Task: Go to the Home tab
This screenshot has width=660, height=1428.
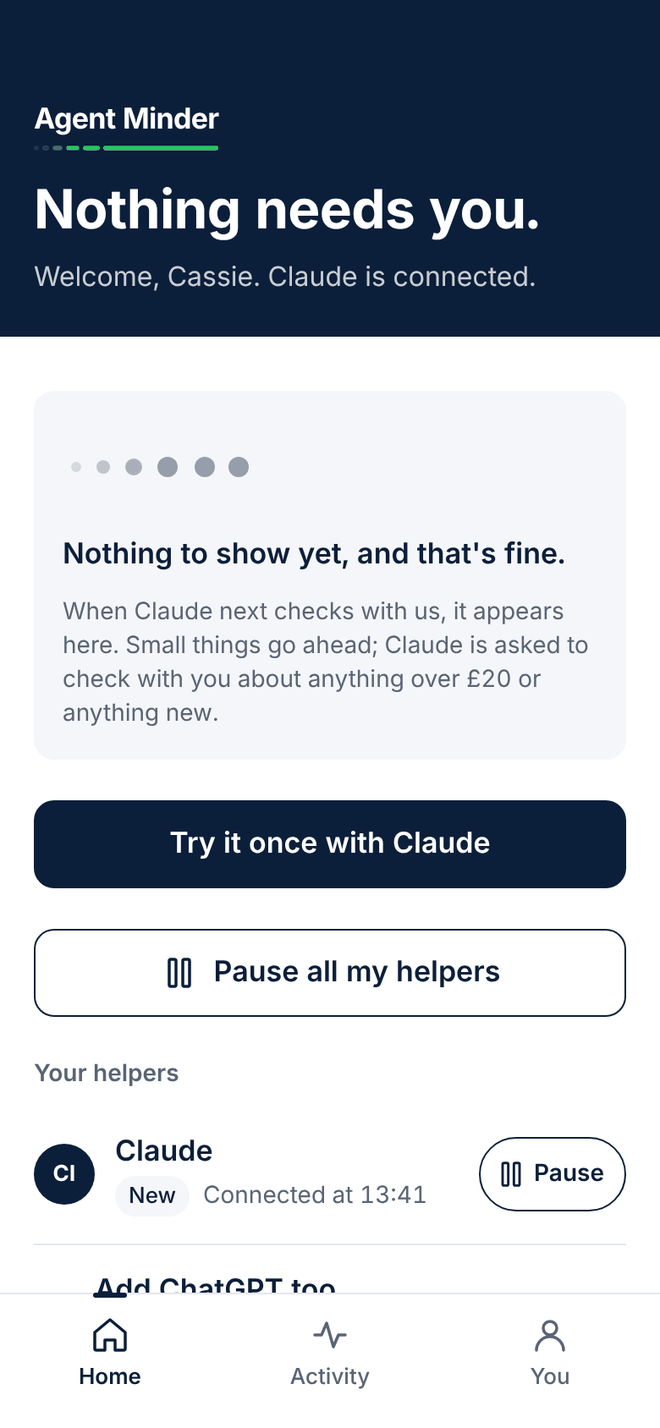Action: click(110, 1354)
